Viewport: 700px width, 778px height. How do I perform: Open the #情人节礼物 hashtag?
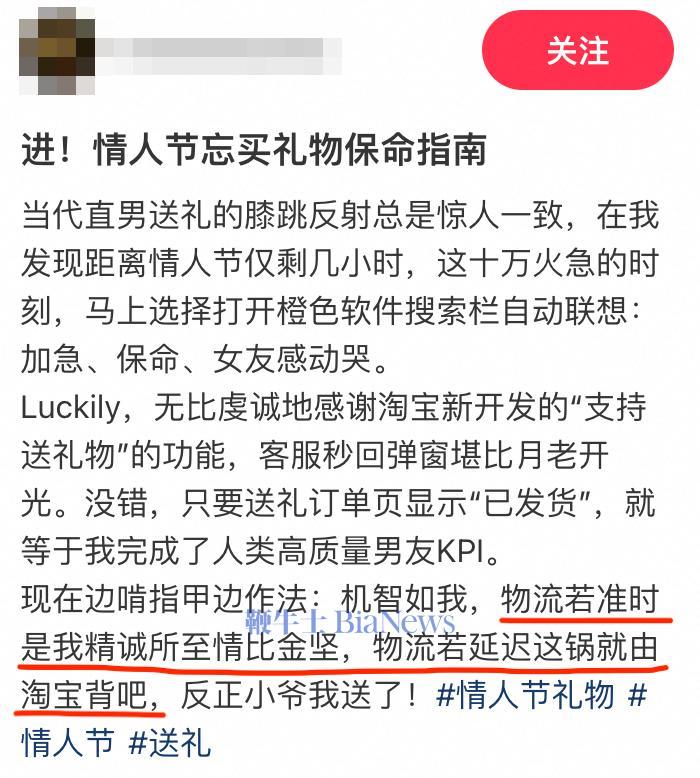[x=525, y=694]
